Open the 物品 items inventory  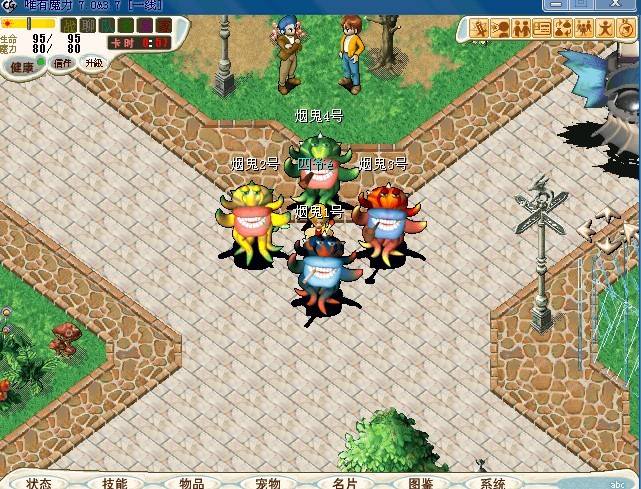190,482
